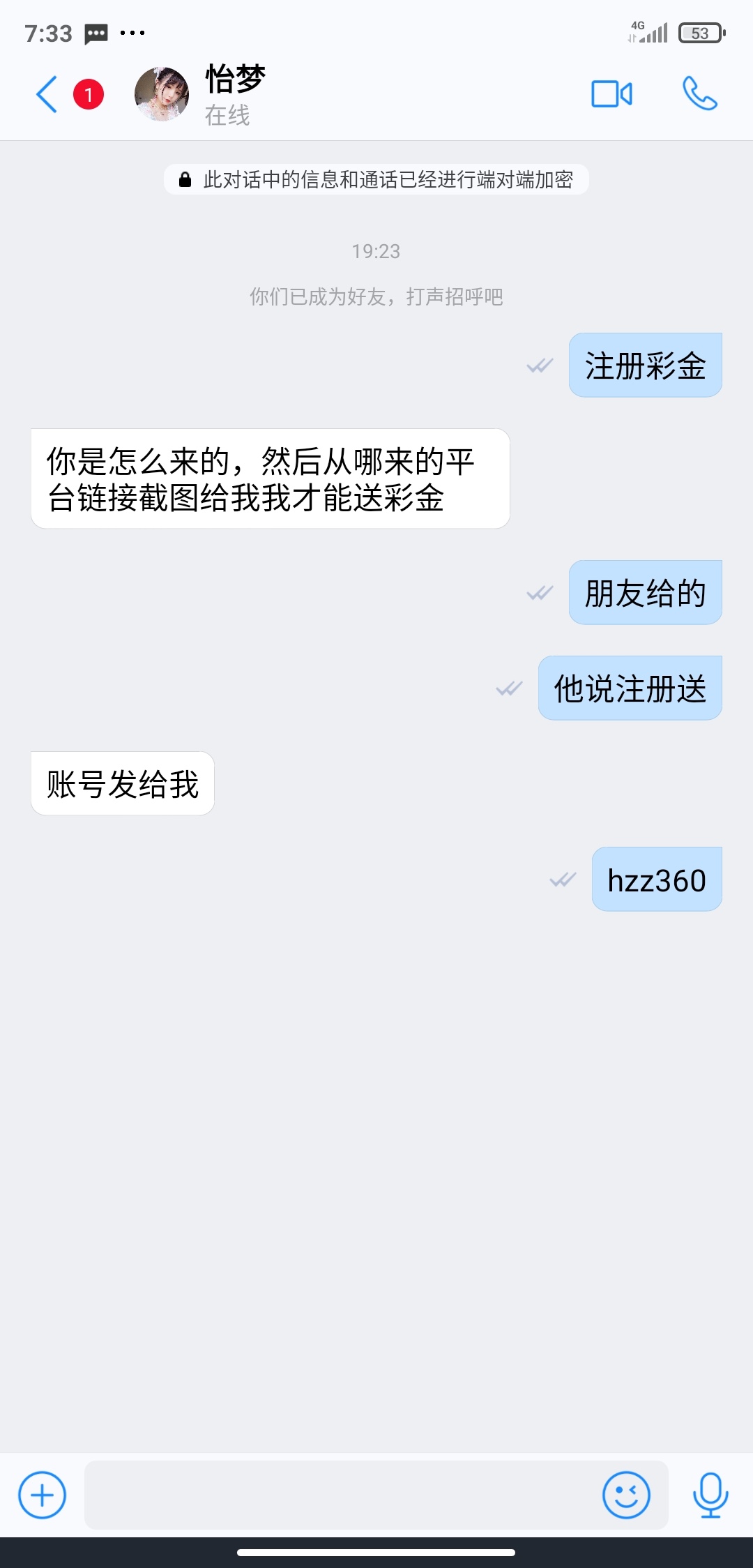Viewport: 753px width, 1568px height.
Task: Tap the message '账号发给我'
Action: click(122, 783)
